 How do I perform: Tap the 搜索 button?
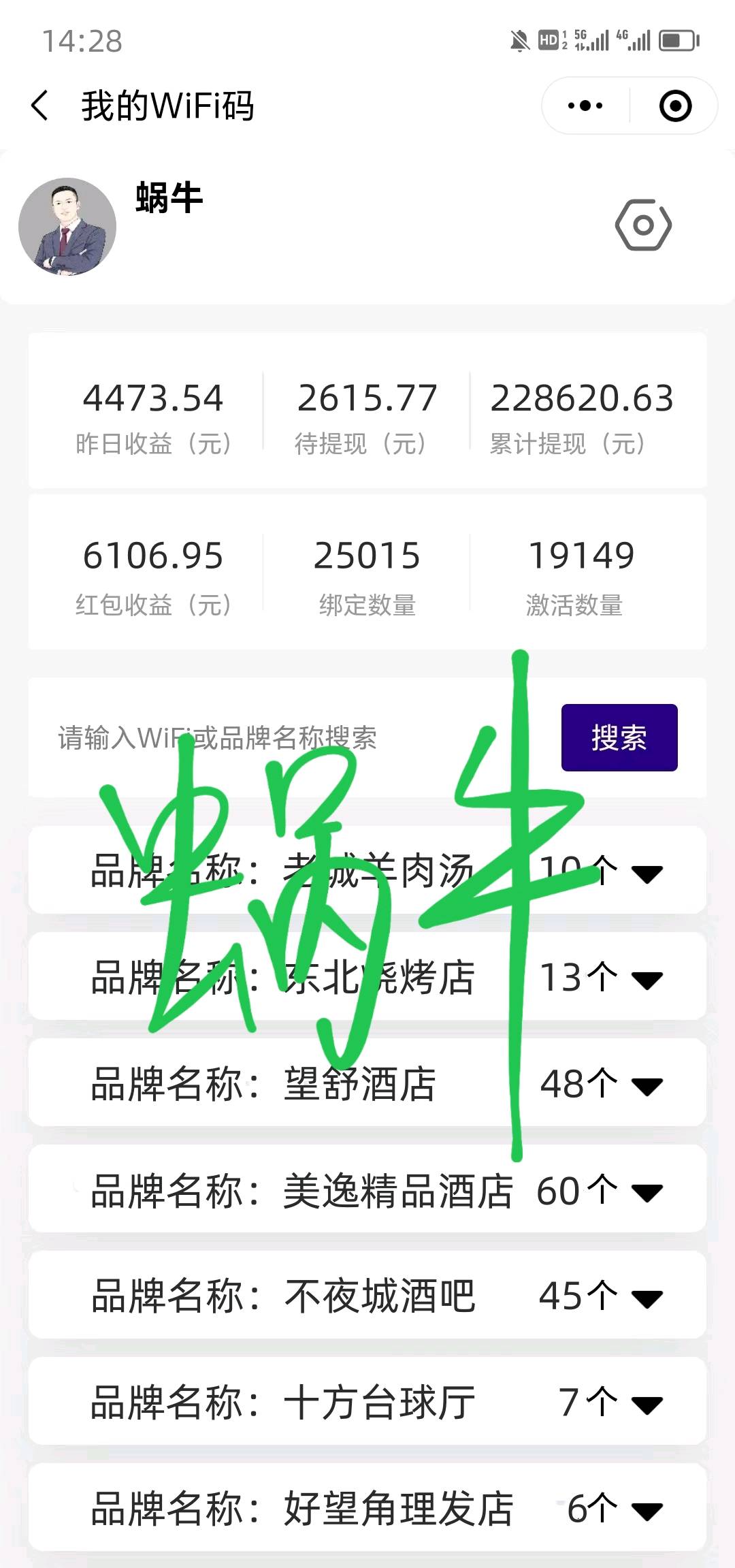click(x=619, y=738)
